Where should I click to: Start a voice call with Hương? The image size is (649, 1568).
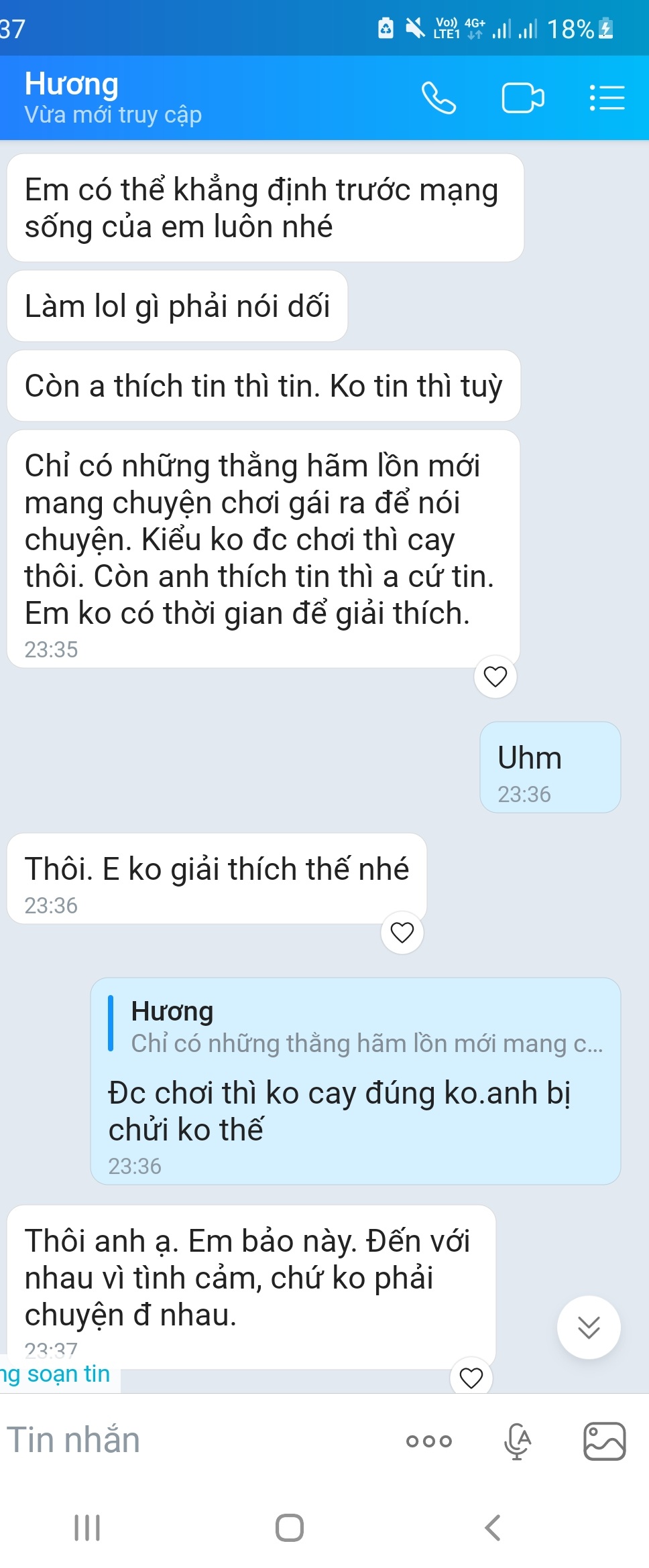coord(438,99)
